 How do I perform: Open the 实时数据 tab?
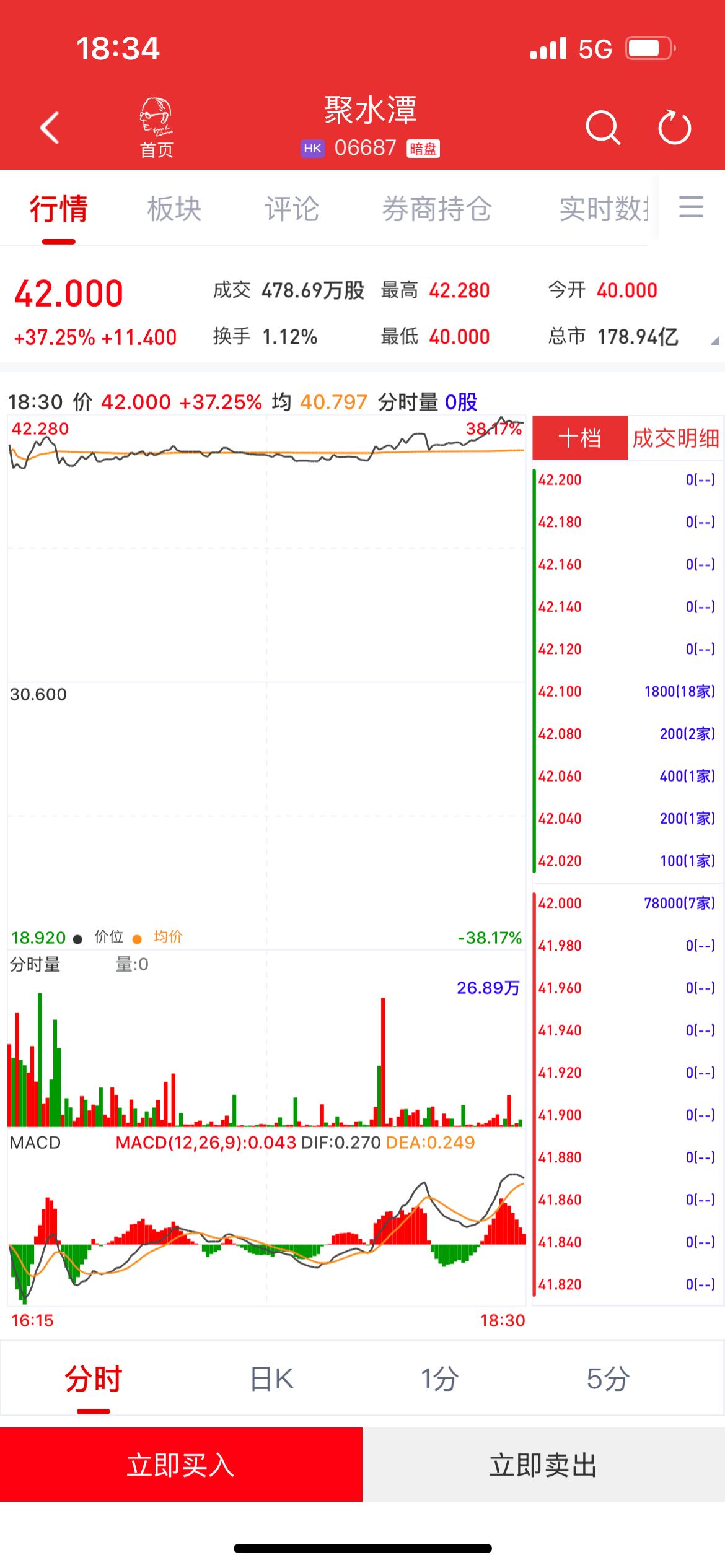point(604,209)
